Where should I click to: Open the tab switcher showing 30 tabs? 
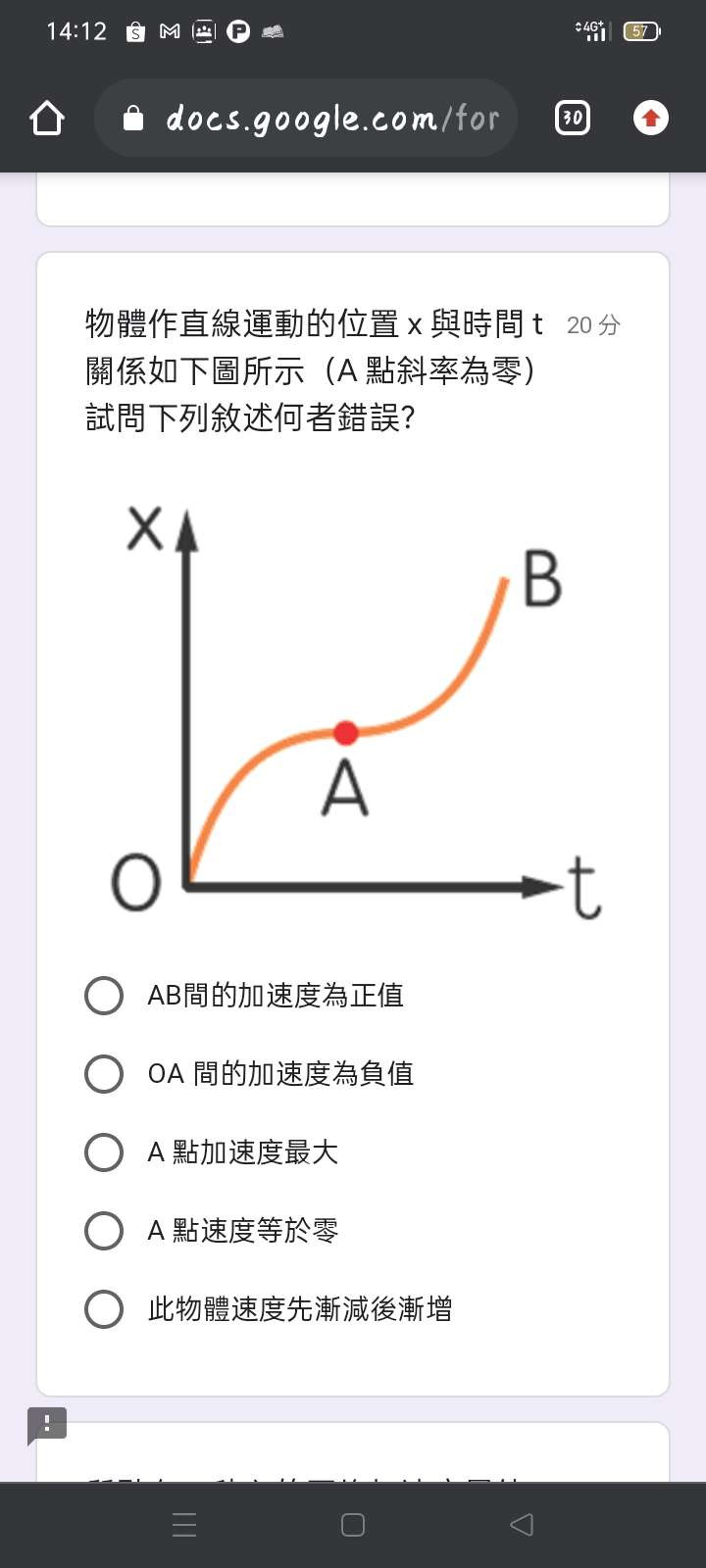(573, 119)
